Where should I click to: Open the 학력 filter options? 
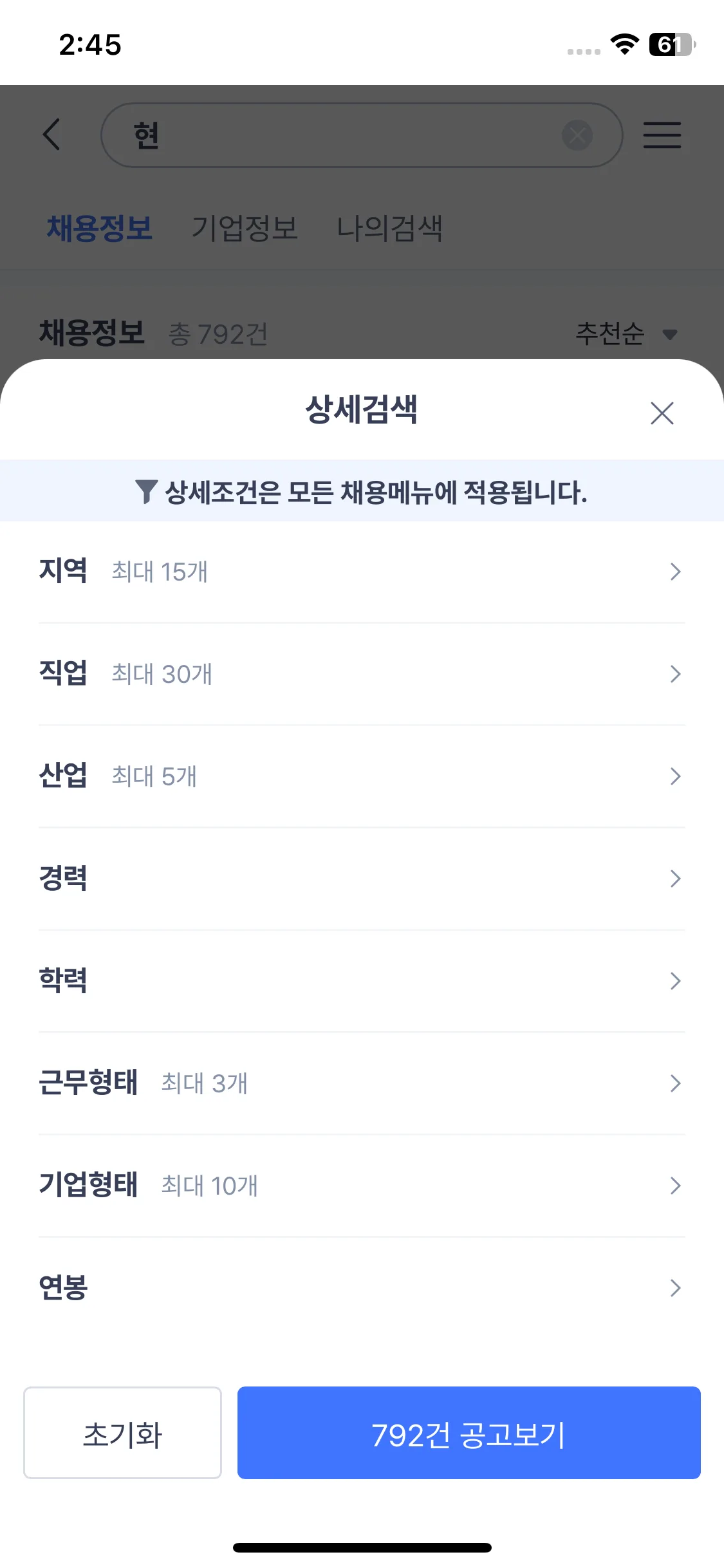pos(362,981)
